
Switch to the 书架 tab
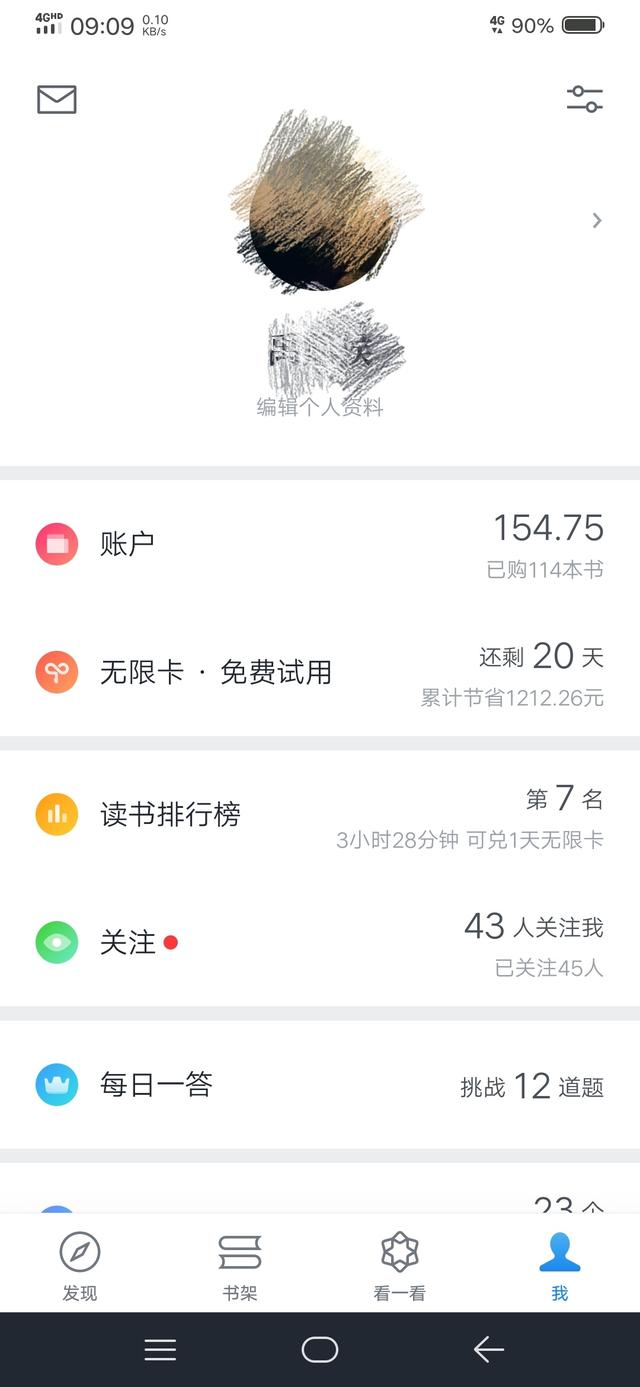coord(240,1265)
